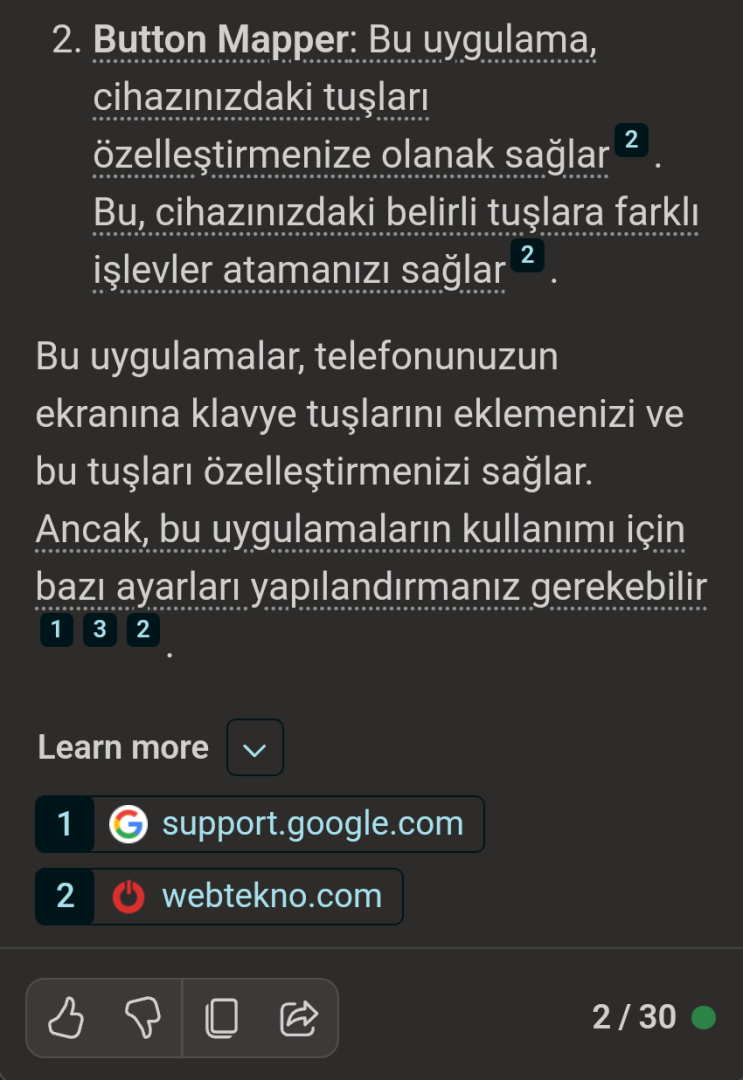The width and height of the screenshot is (743, 1080).
Task: Like this response with thumbs up
Action: (x=68, y=1018)
